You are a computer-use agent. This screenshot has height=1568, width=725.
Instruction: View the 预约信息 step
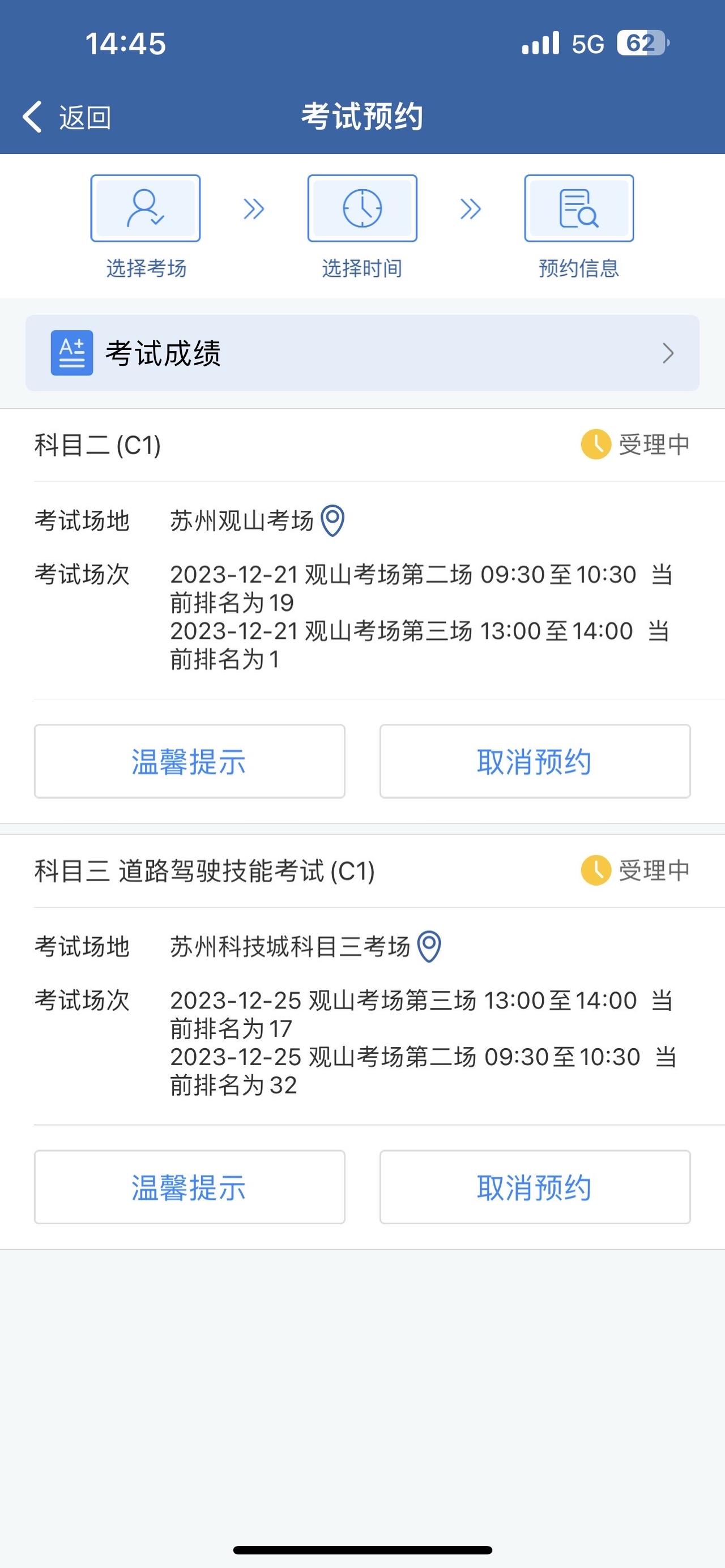pyautogui.click(x=579, y=227)
